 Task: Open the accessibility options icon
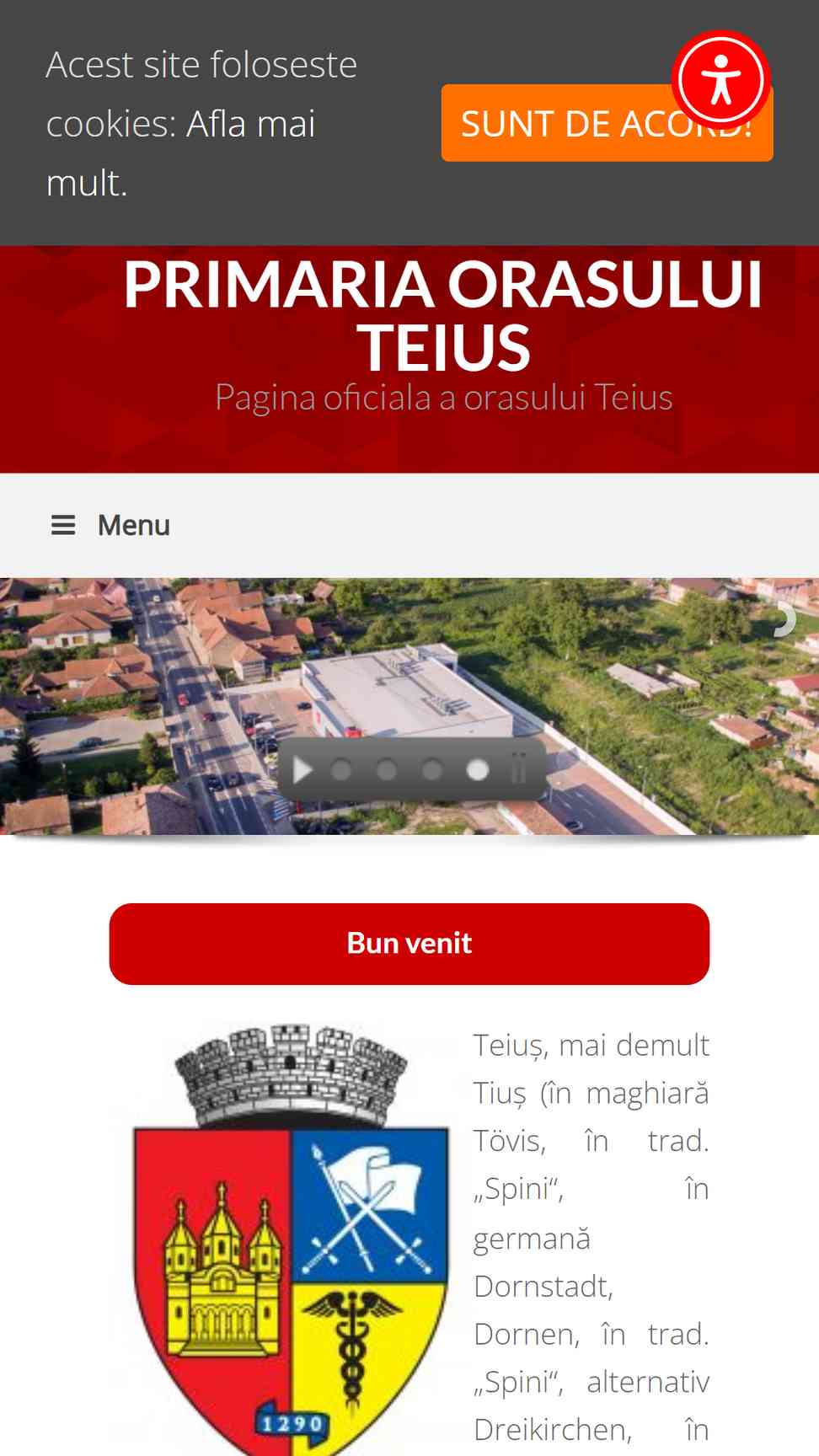click(720, 79)
